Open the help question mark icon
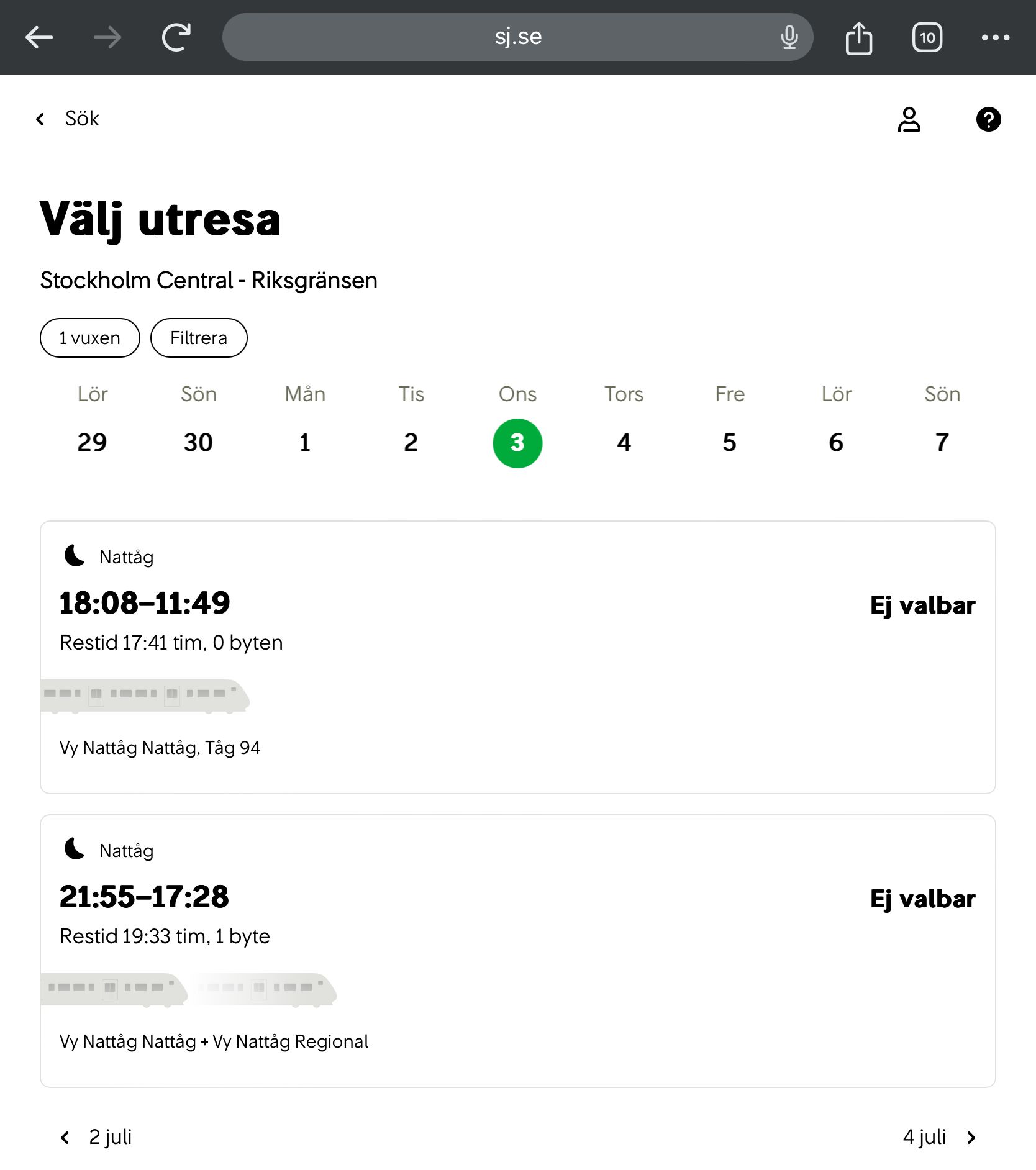This screenshot has height=1170, width=1036. [988, 119]
